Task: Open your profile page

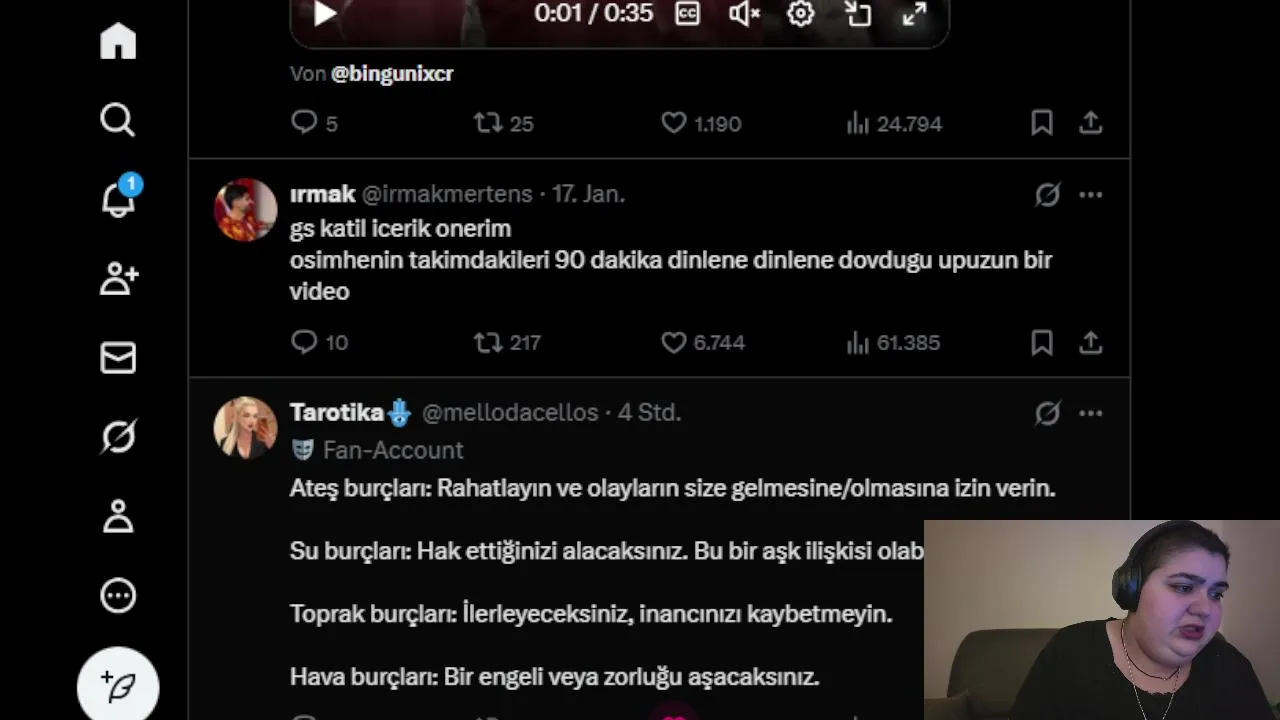Action: [x=118, y=516]
